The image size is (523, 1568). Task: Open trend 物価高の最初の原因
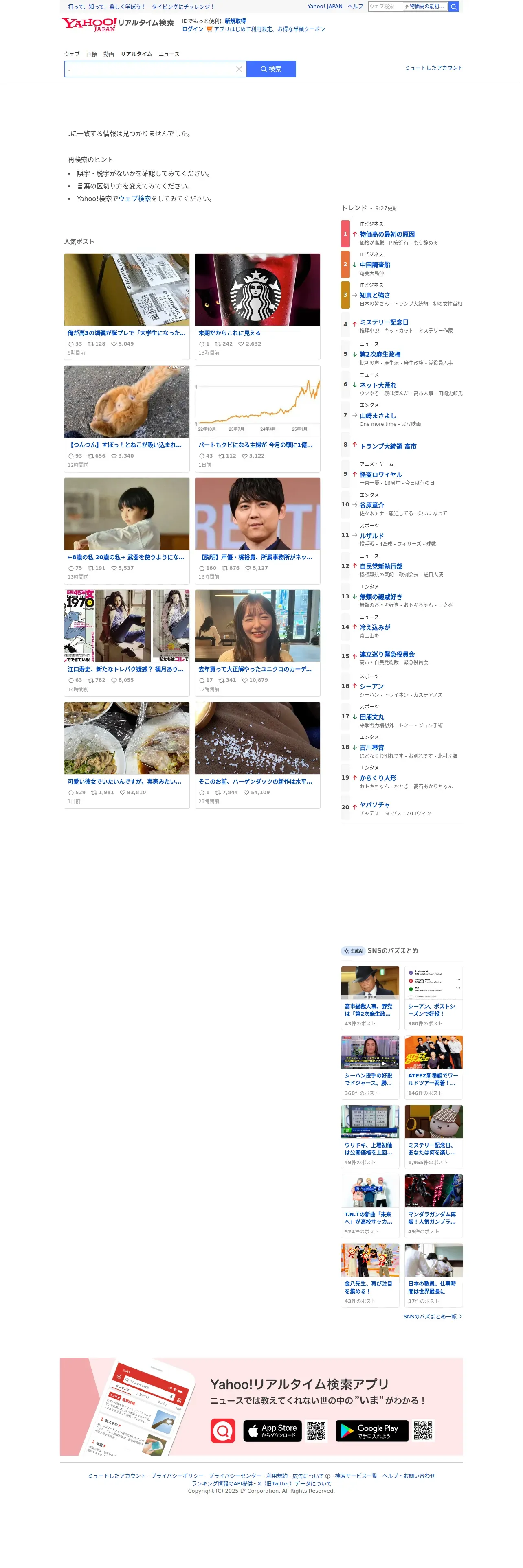pyautogui.click(x=390, y=236)
